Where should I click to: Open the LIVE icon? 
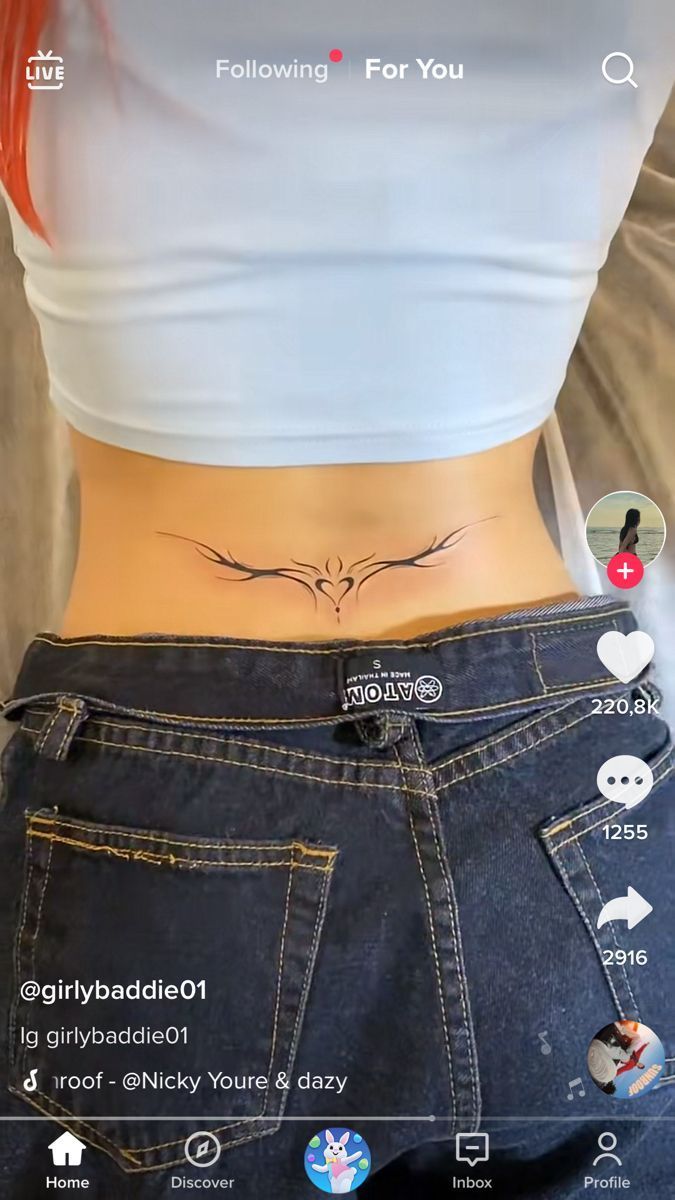[x=45, y=70]
